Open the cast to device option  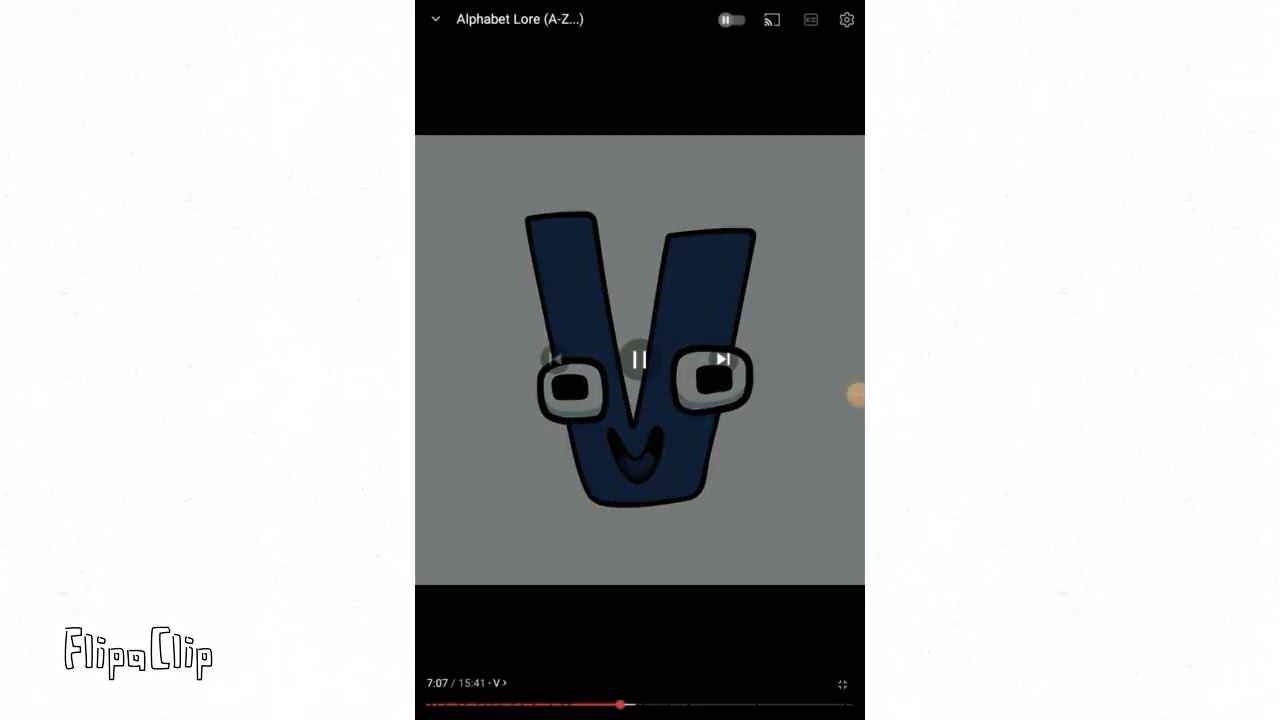pyautogui.click(x=772, y=20)
